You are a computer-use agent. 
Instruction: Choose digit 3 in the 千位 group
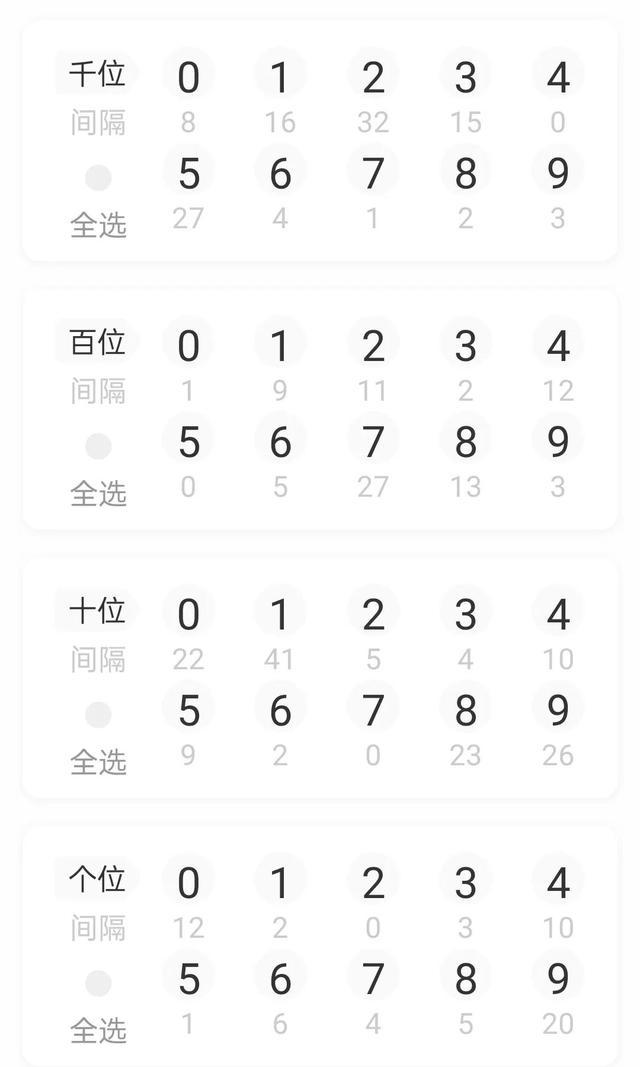coord(465,77)
